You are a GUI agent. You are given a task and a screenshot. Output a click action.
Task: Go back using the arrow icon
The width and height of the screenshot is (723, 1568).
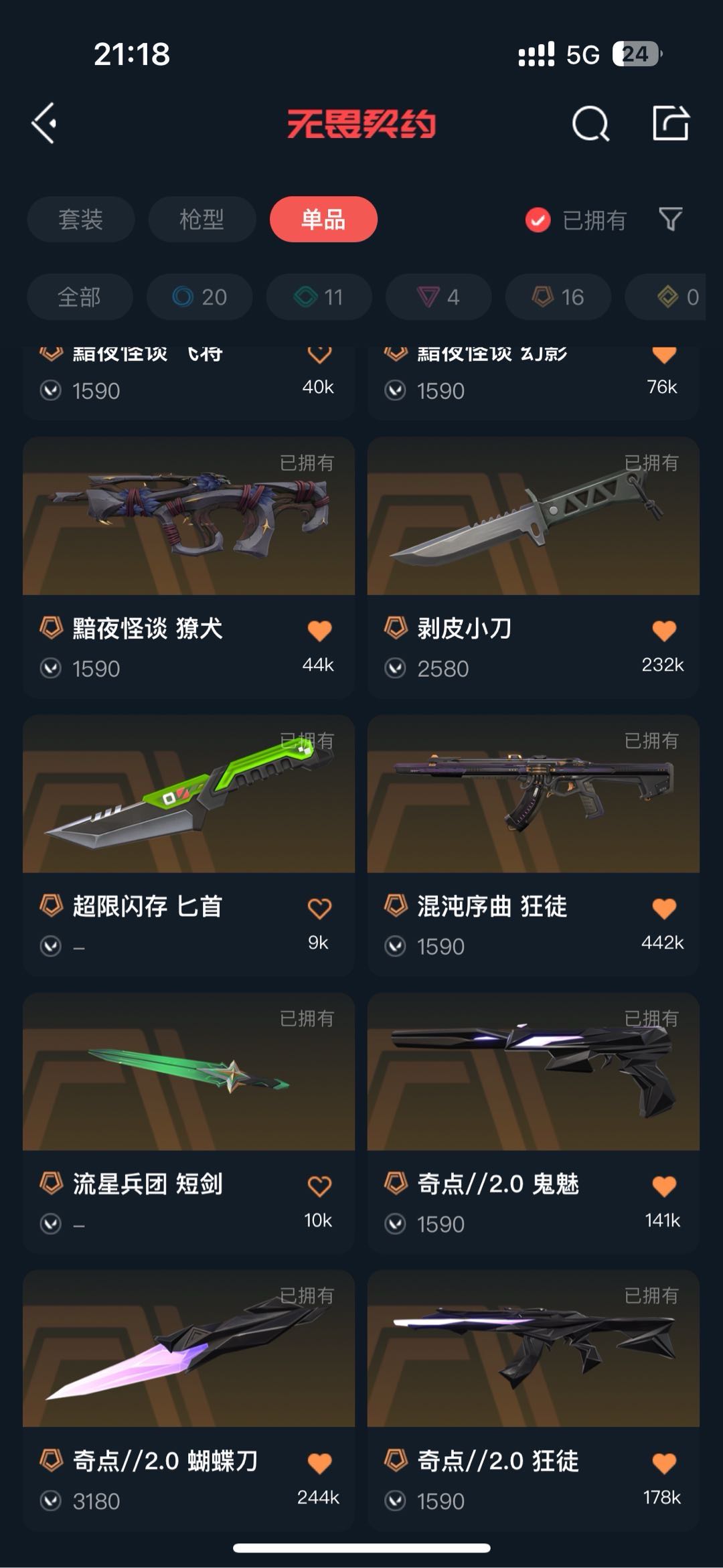[x=44, y=123]
